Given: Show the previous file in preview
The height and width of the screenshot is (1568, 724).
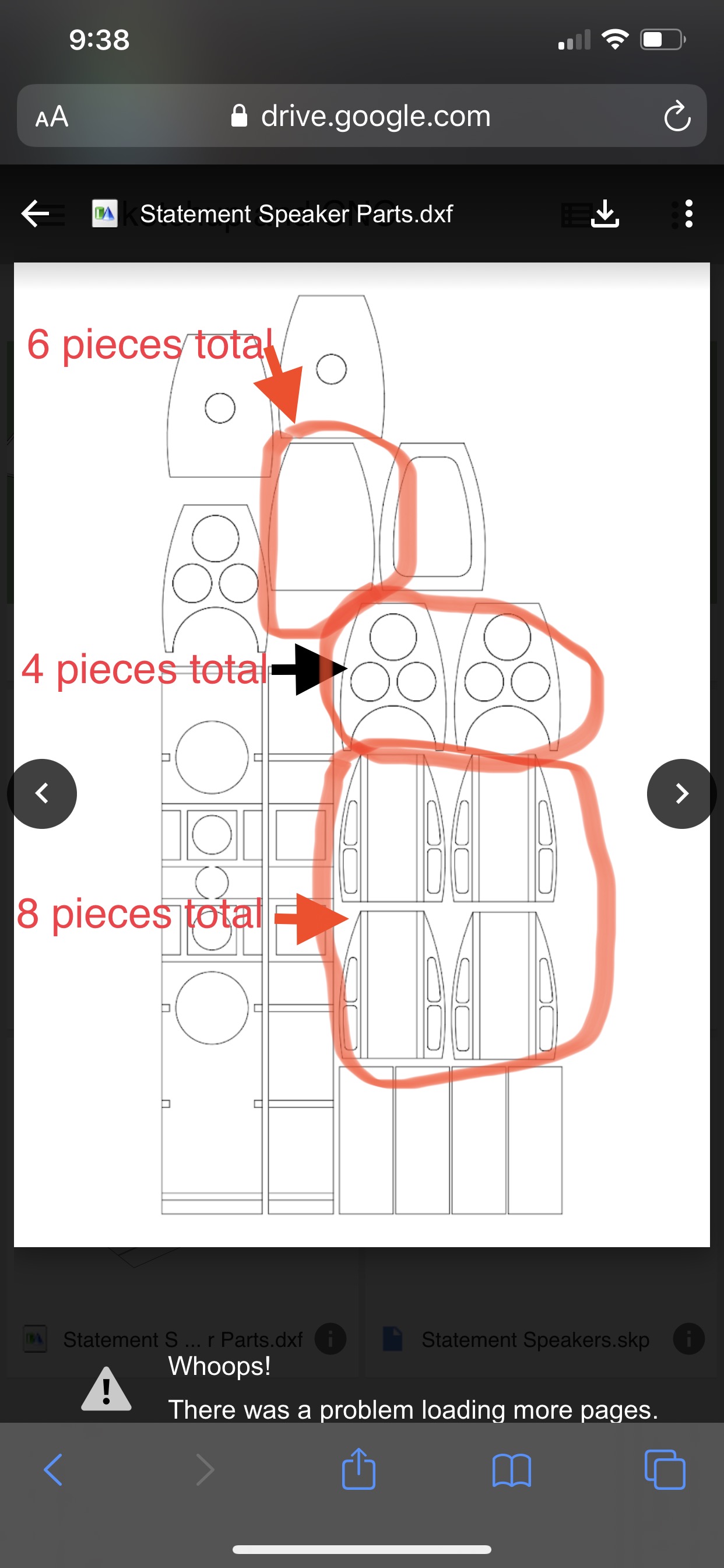Looking at the screenshot, I should click(42, 793).
